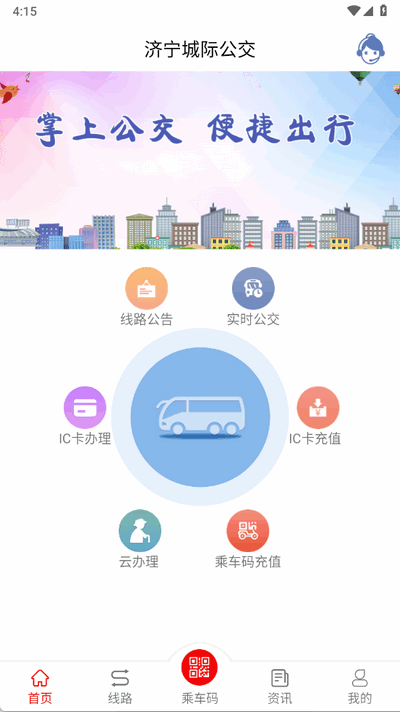Switch to the 我的 profile tab
This screenshot has height=712, width=400.
click(x=360, y=686)
